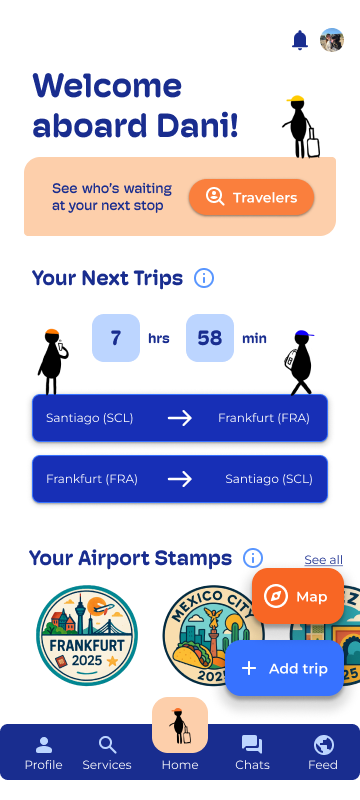Image resolution: width=360 pixels, height=800 pixels.
Task: Open the Mexico City stamp
Action: click(207, 635)
